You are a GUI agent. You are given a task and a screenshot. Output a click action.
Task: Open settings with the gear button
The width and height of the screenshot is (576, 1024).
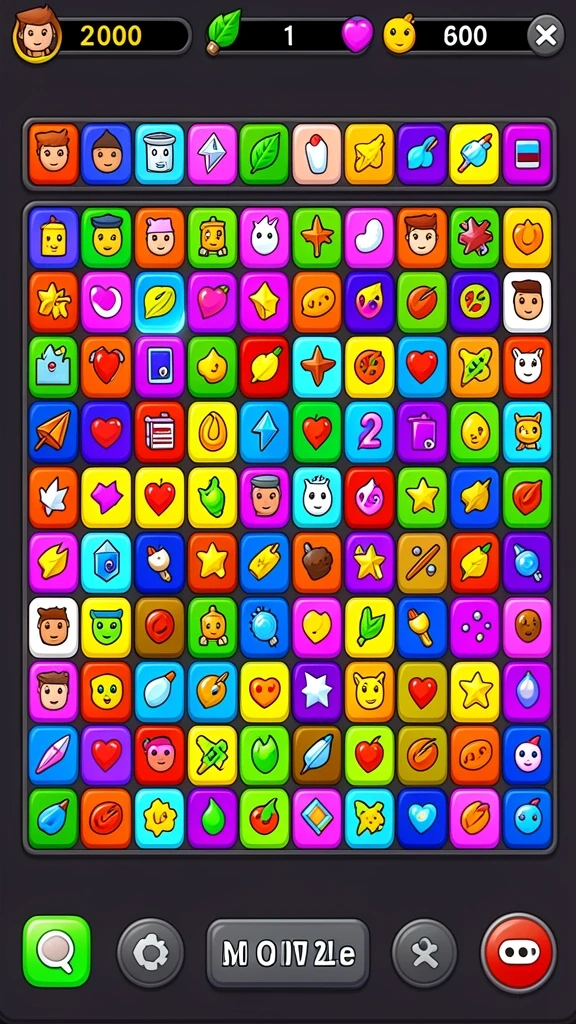(x=151, y=953)
